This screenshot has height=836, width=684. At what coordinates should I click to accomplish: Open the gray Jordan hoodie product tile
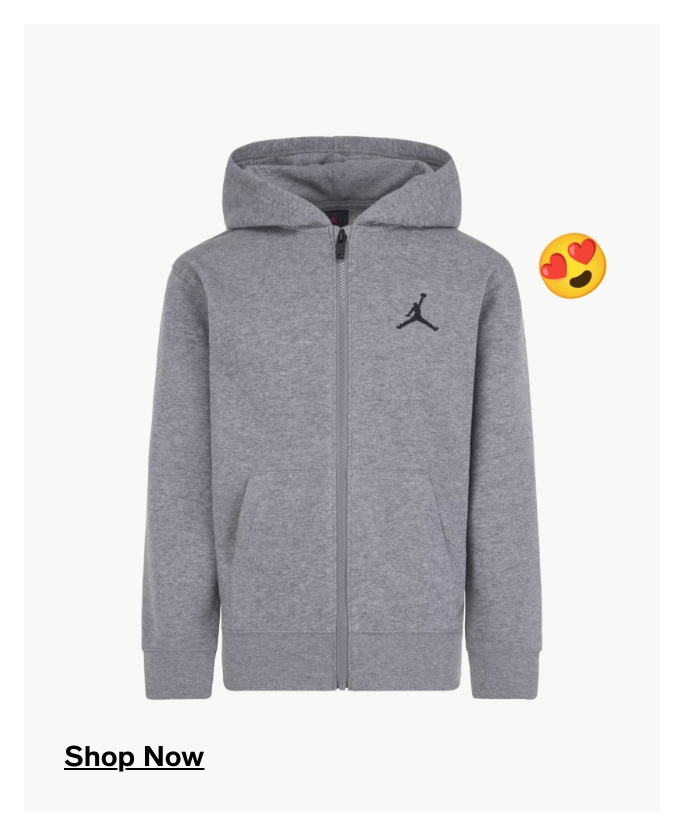tap(340, 420)
